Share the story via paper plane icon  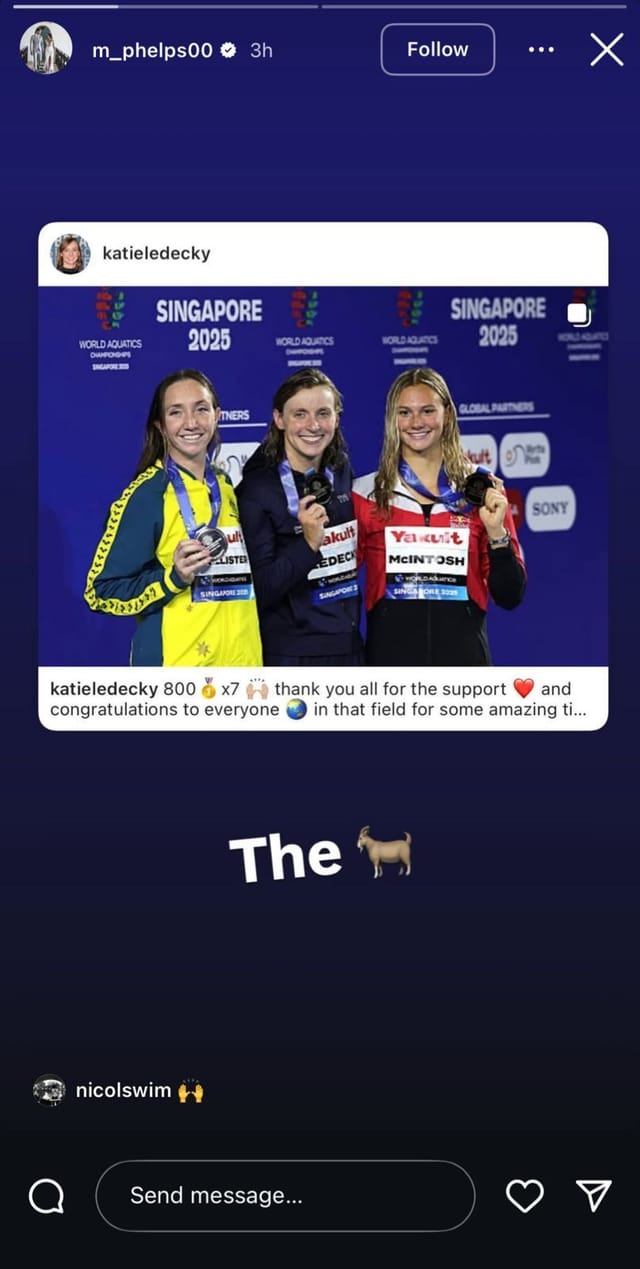(x=593, y=1195)
